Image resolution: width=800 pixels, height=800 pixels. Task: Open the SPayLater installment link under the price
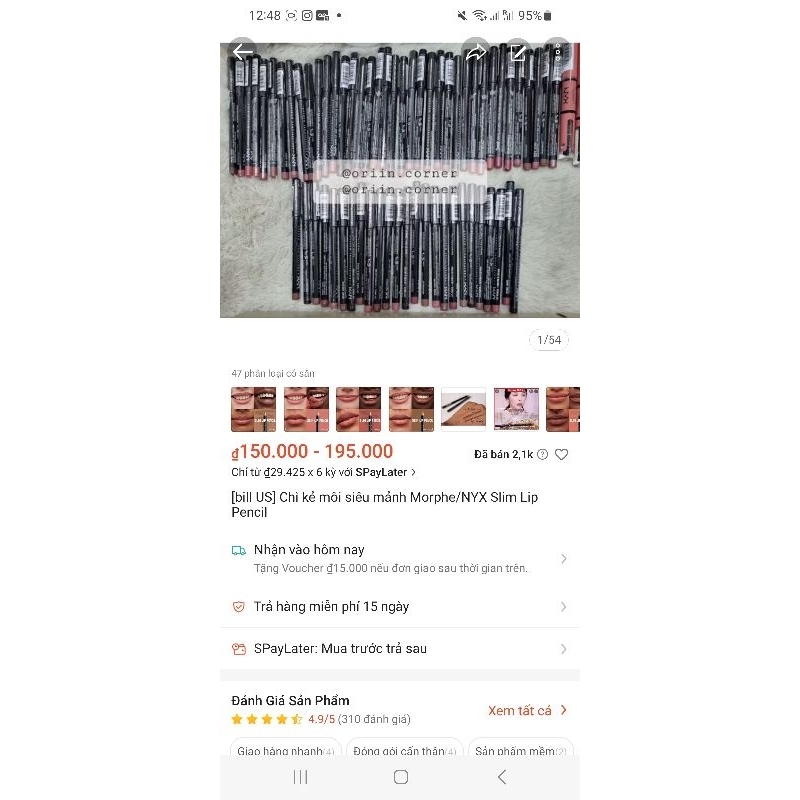[324, 472]
